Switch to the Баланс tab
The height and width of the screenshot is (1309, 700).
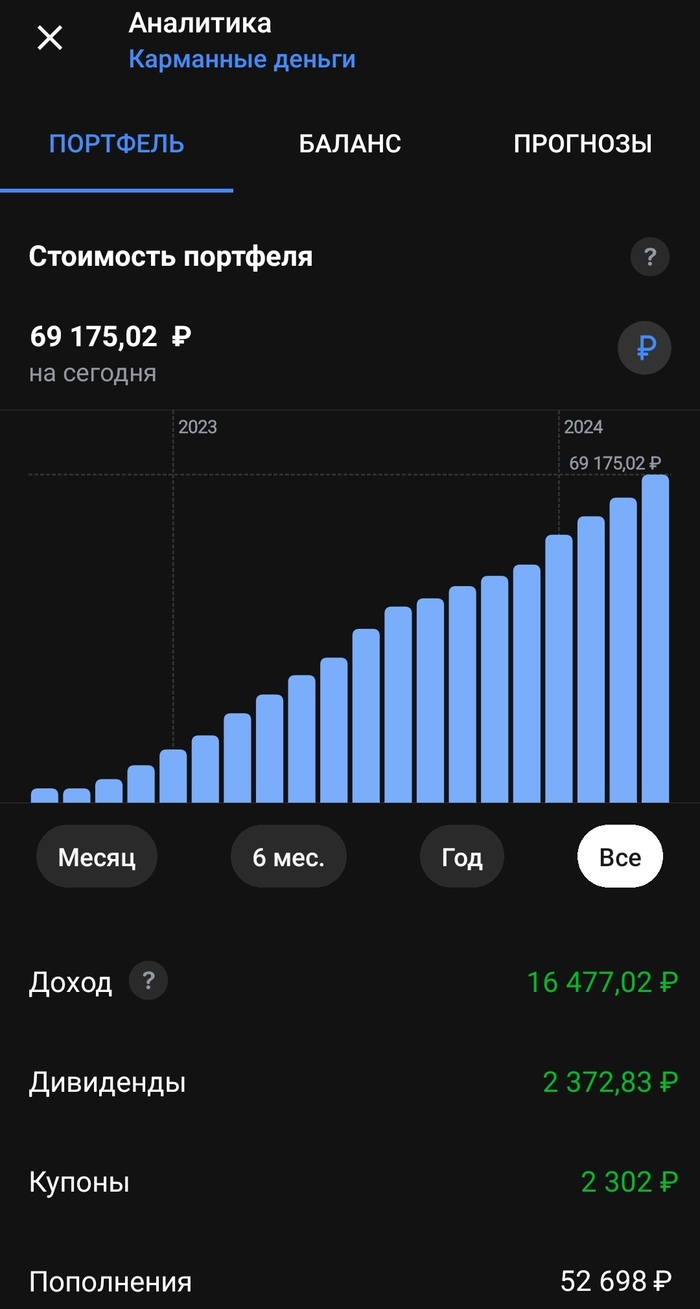350,144
